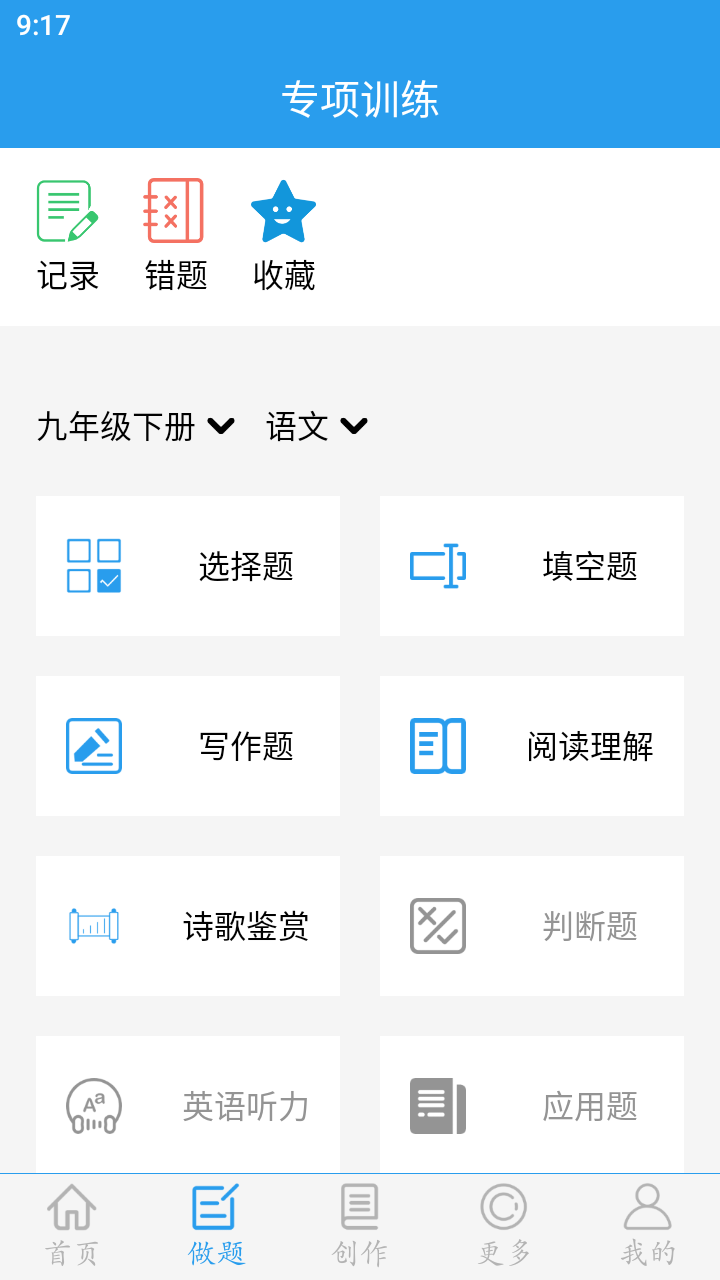720x1280 pixels.
Task: Start 写作题 training
Action: 188,746
